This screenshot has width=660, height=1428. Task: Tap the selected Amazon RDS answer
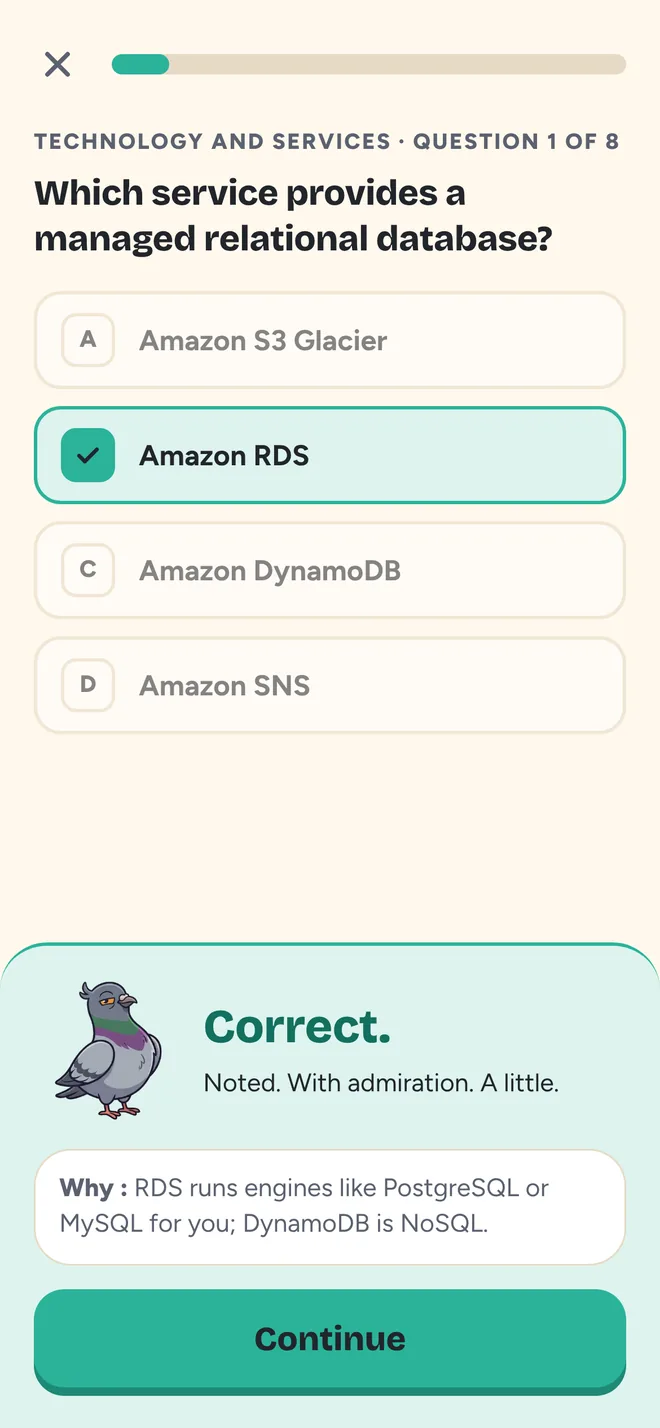(330, 455)
